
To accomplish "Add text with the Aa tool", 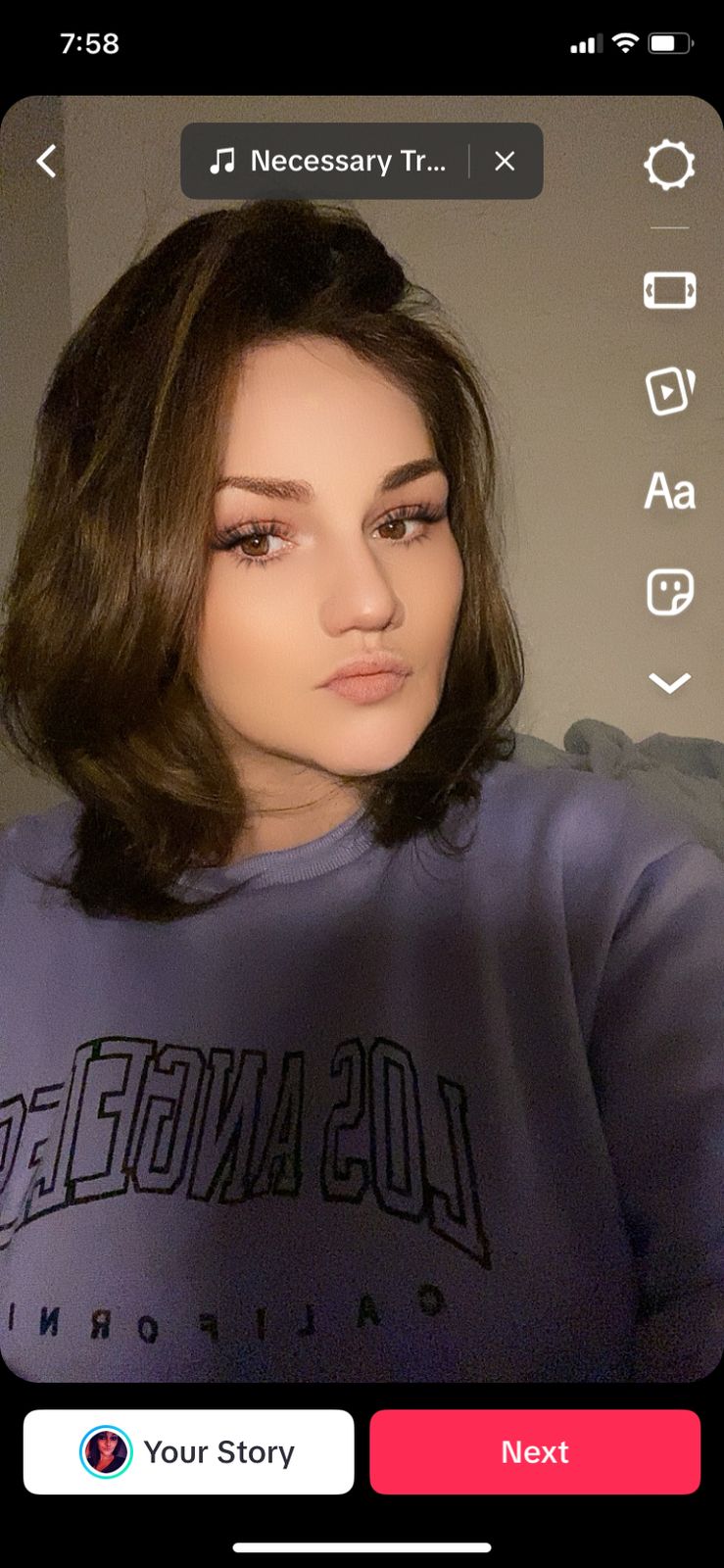I will pyautogui.click(x=669, y=490).
